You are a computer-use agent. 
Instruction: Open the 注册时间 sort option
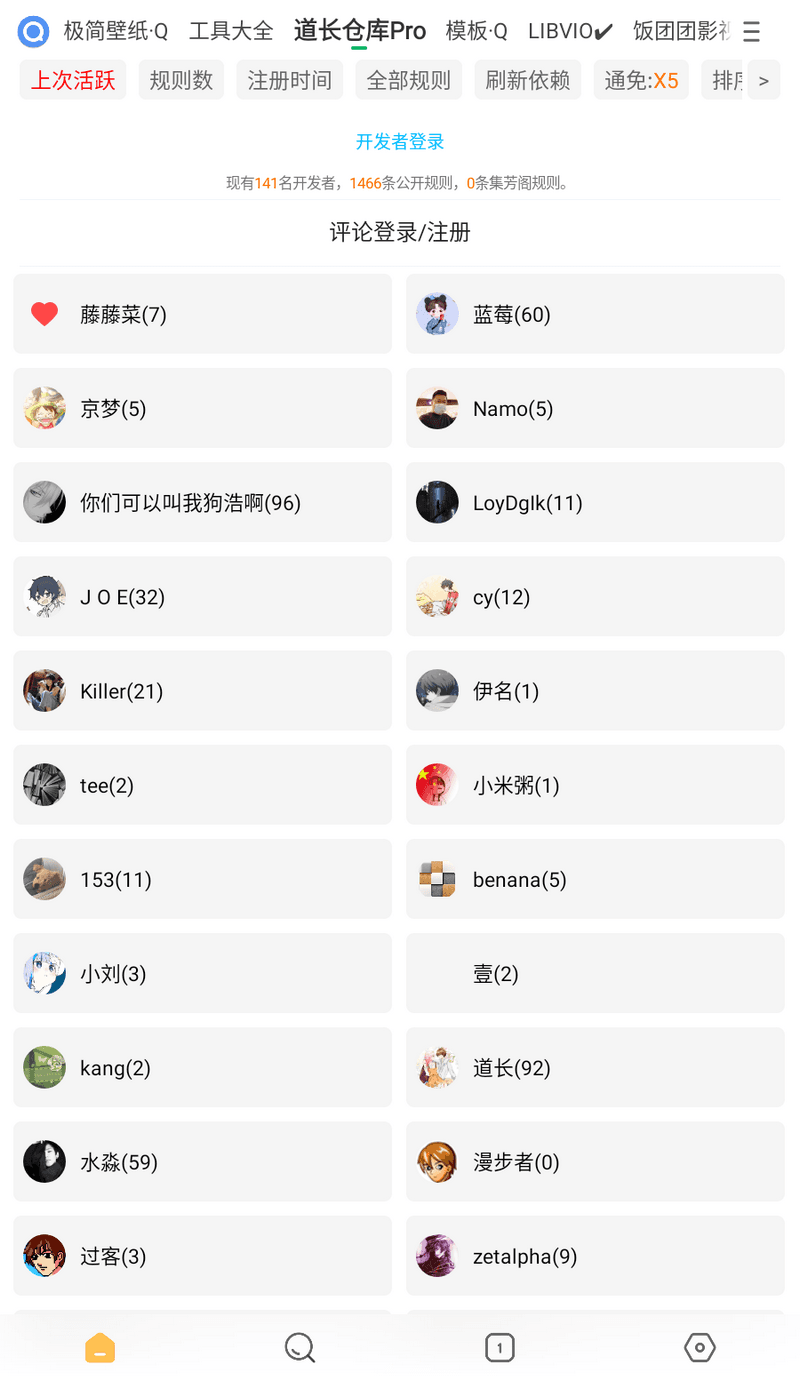[x=289, y=80]
